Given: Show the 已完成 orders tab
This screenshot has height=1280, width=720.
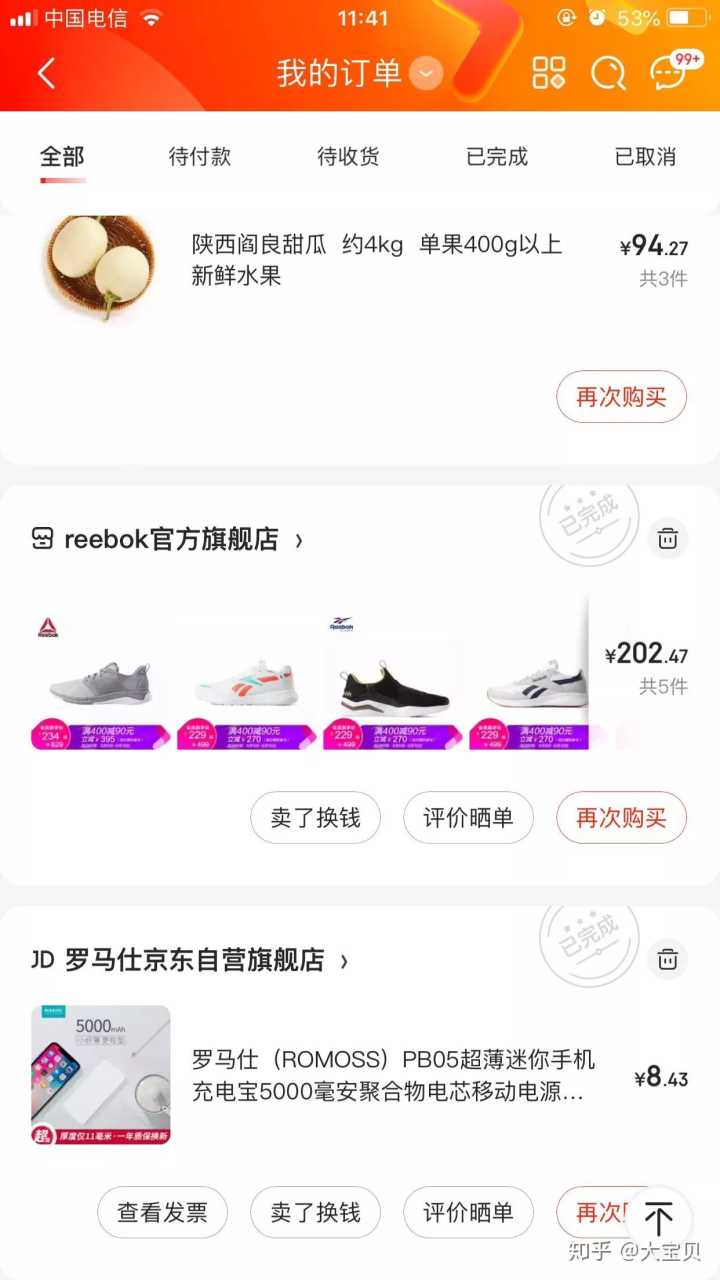Looking at the screenshot, I should coord(496,157).
